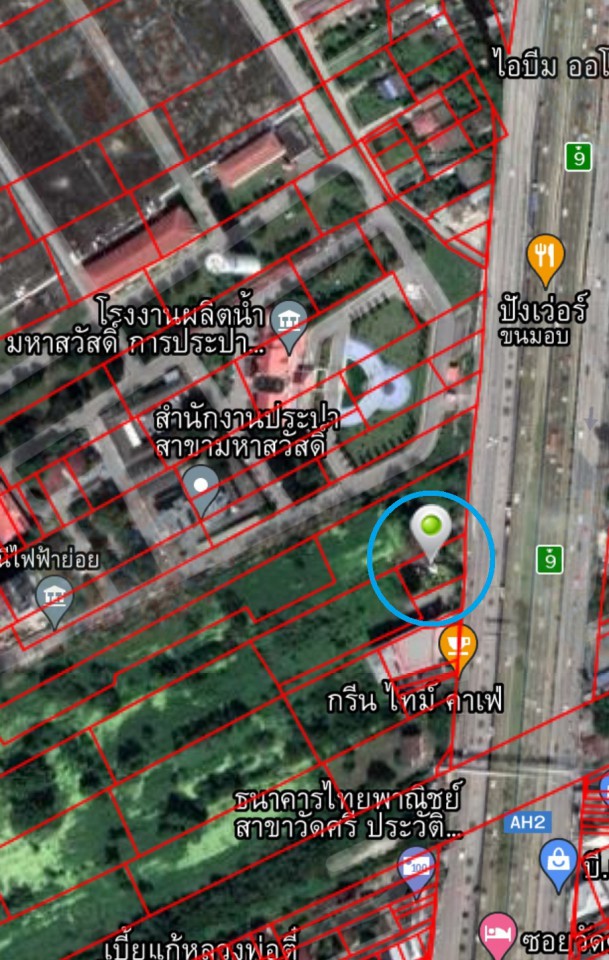Tap the pink hotel bed marker
The image size is (609, 960).
(497, 933)
